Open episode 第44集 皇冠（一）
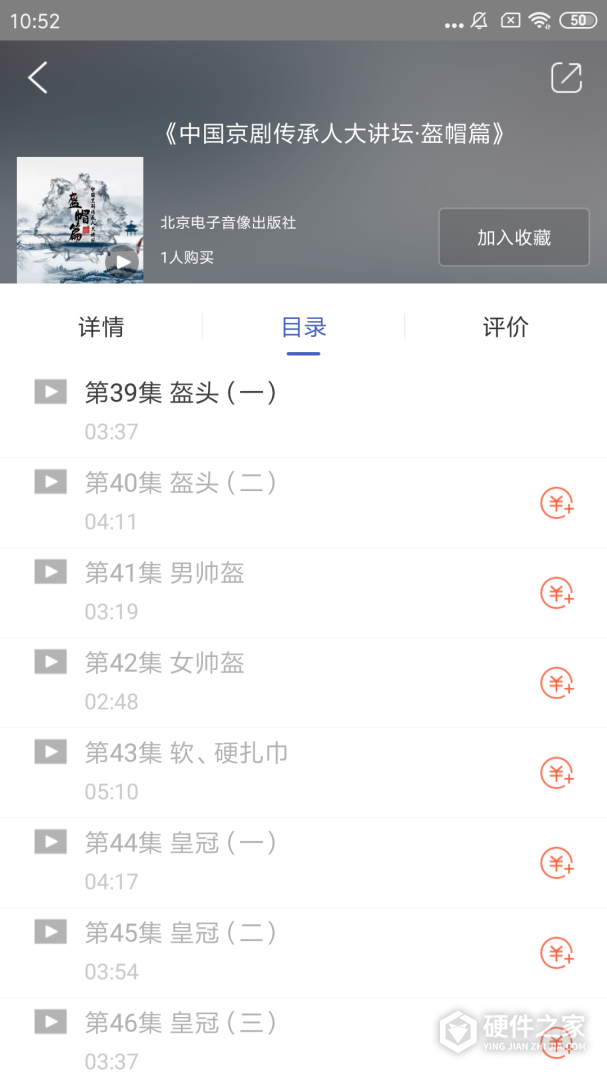 [x=180, y=843]
